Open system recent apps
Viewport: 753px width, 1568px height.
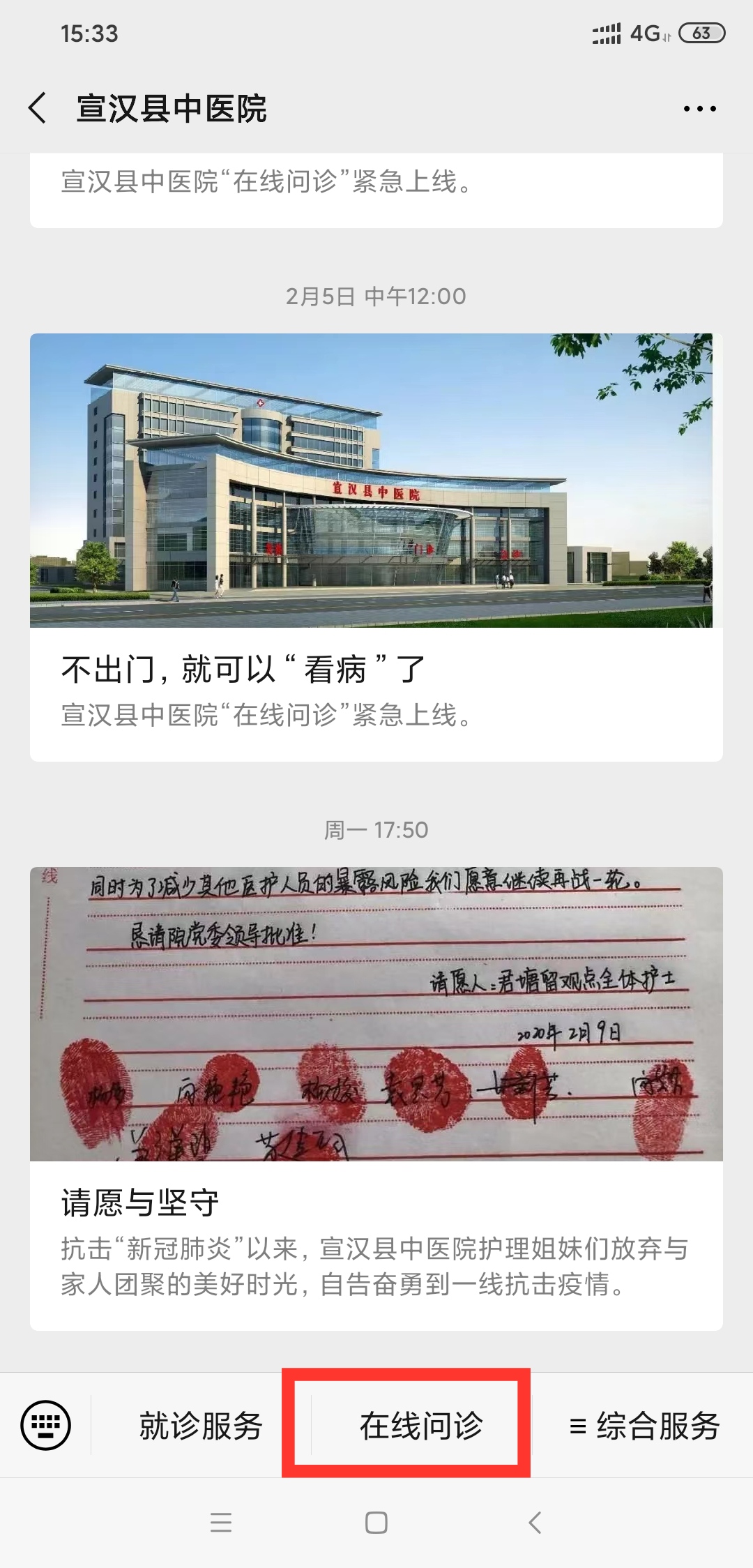[x=220, y=1523]
